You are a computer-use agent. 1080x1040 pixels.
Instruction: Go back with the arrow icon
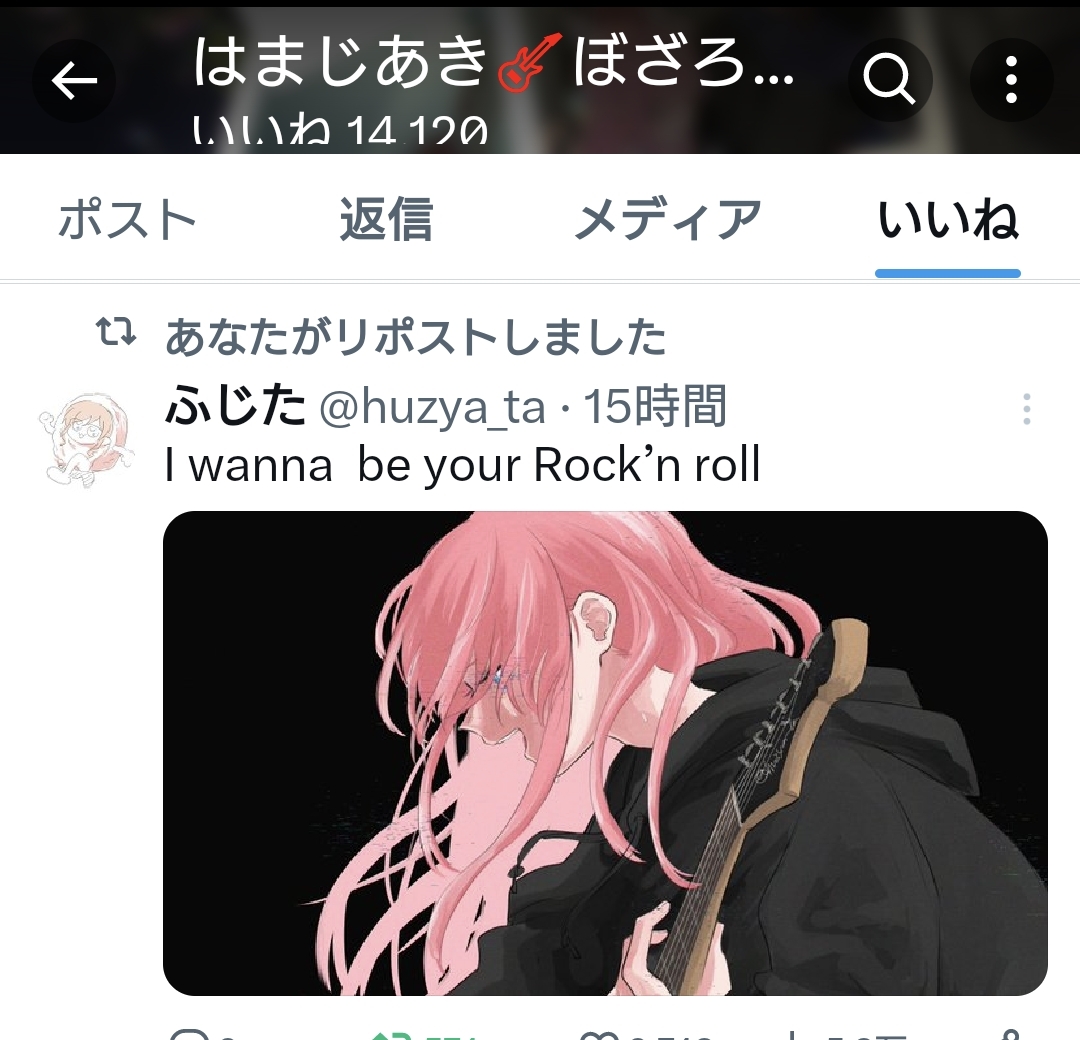tap(73, 81)
